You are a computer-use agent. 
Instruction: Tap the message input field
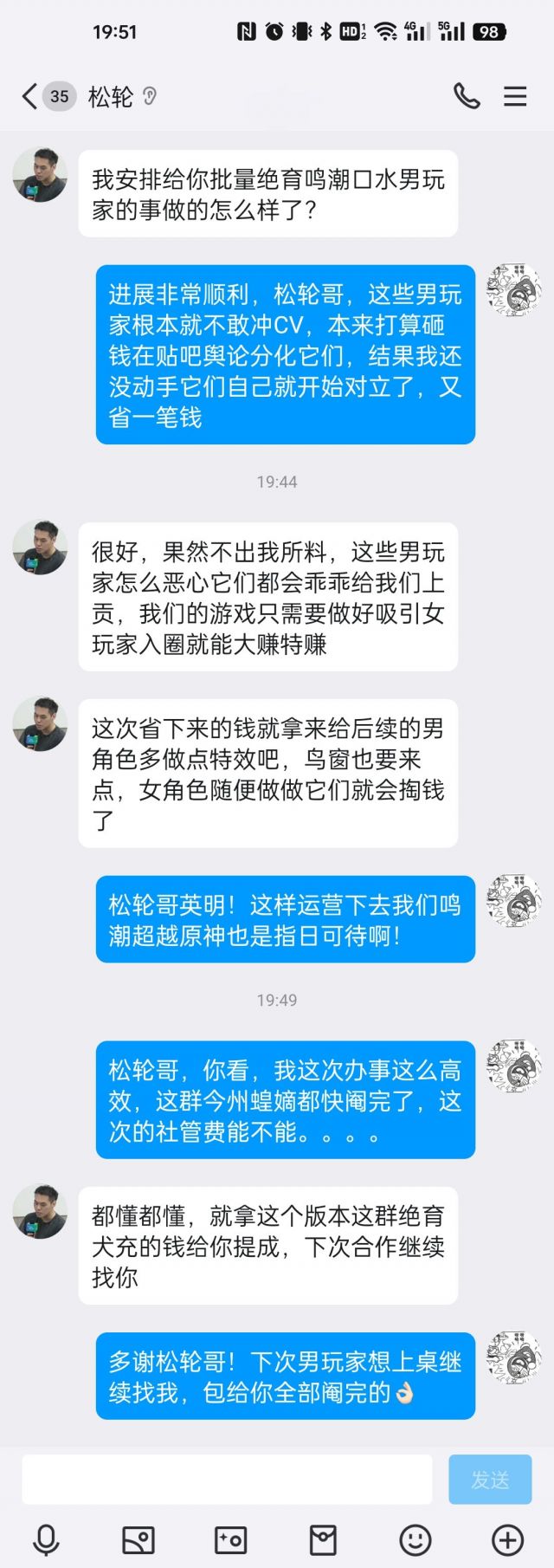(x=227, y=1480)
